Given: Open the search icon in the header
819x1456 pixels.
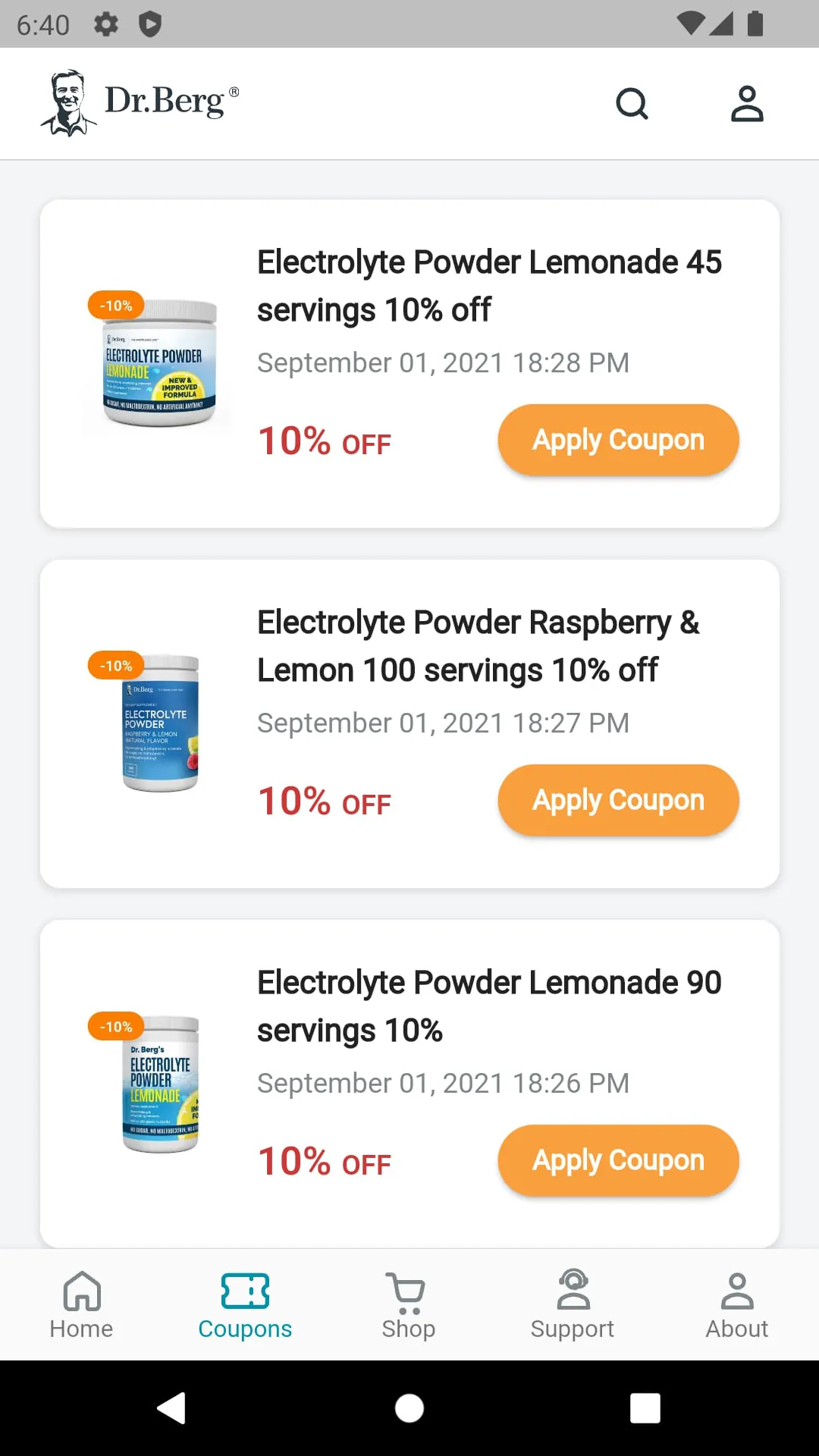Looking at the screenshot, I should (632, 104).
